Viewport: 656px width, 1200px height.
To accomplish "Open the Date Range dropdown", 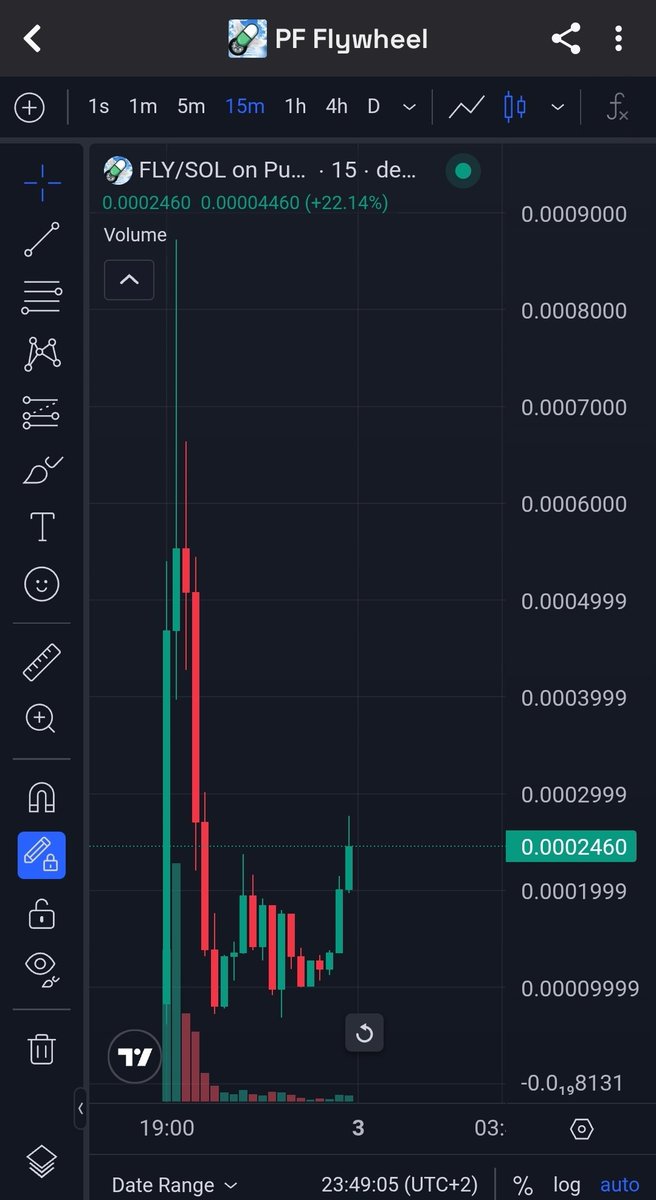I will pos(175,1185).
